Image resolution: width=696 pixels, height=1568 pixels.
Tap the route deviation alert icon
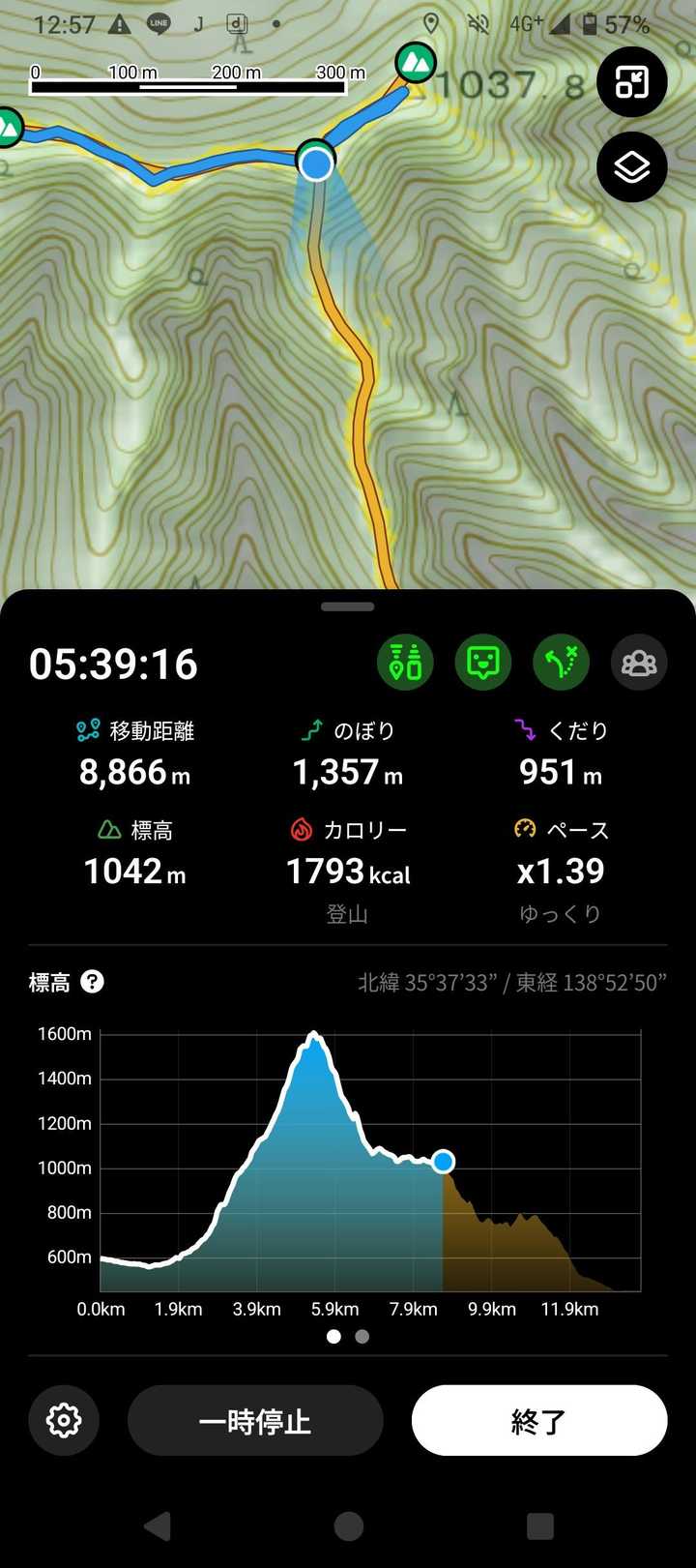(561, 663)
